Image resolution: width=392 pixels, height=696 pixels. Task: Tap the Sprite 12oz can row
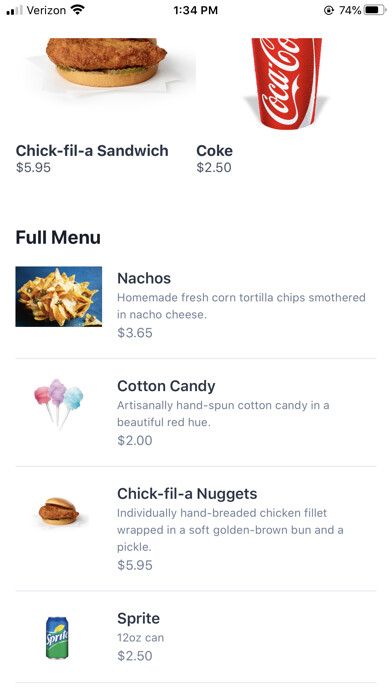[x=196, y=637]
